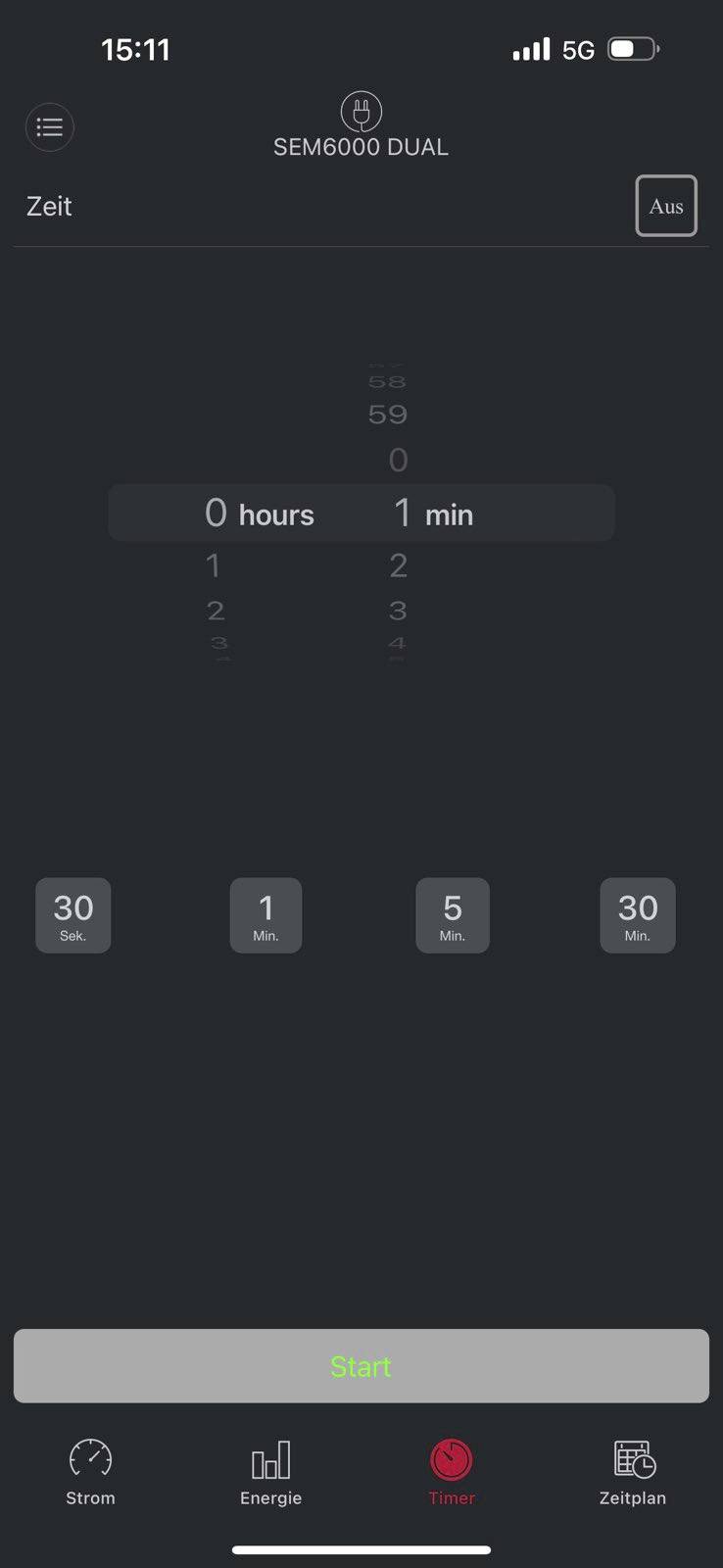Tap the battery indicator in the status bar
723x1568 pixels.
pos(632,47)
